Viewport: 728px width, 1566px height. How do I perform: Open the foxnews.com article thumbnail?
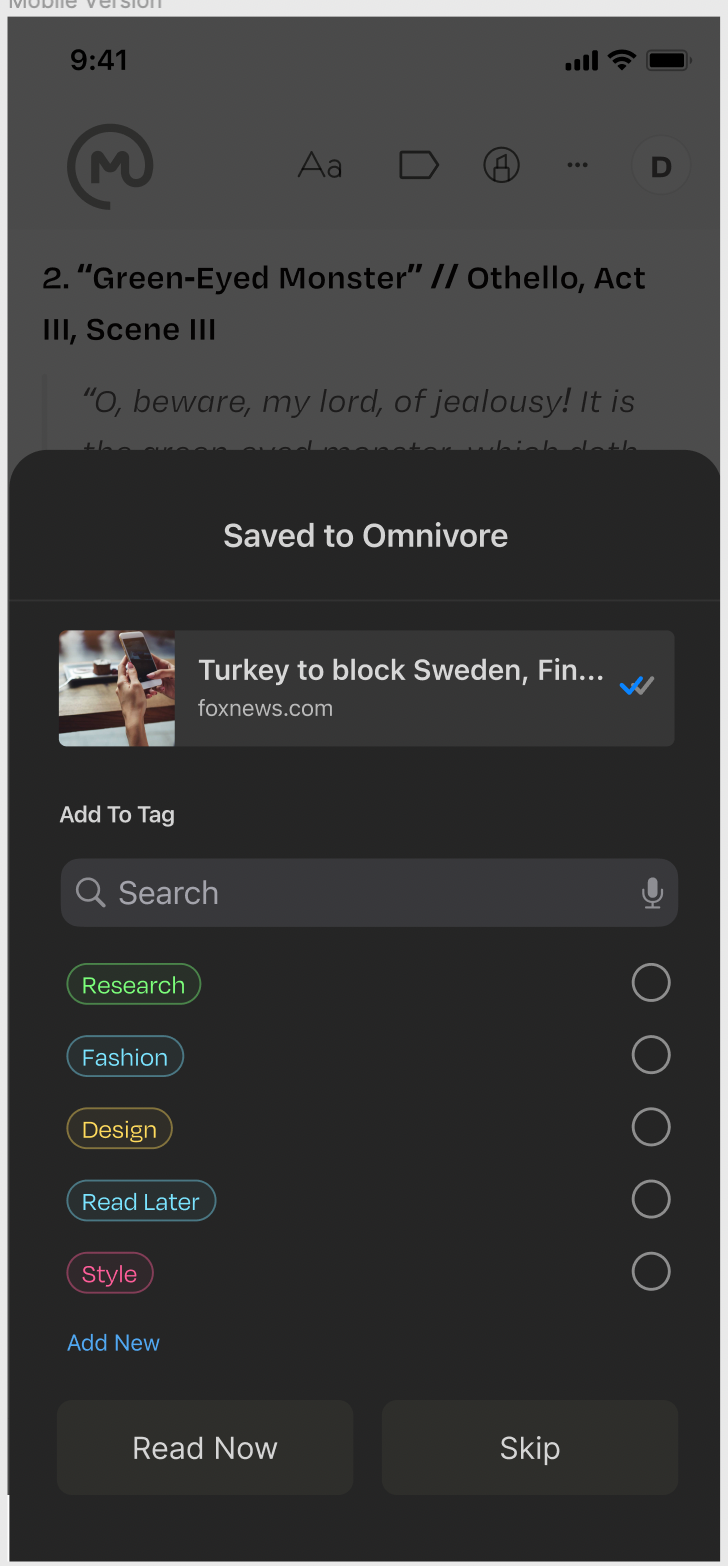coord(116,688)
